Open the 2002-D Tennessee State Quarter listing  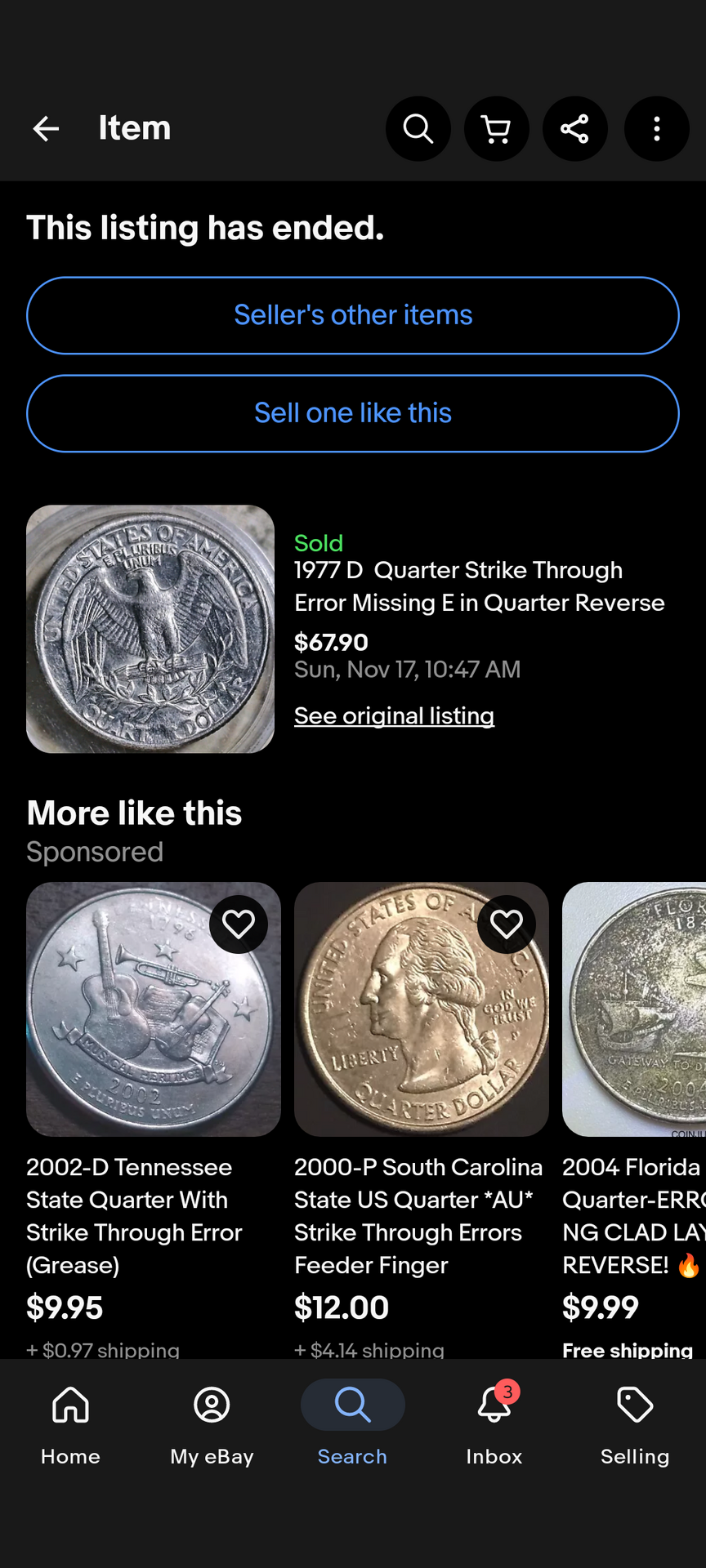(x=134, y=1215)
